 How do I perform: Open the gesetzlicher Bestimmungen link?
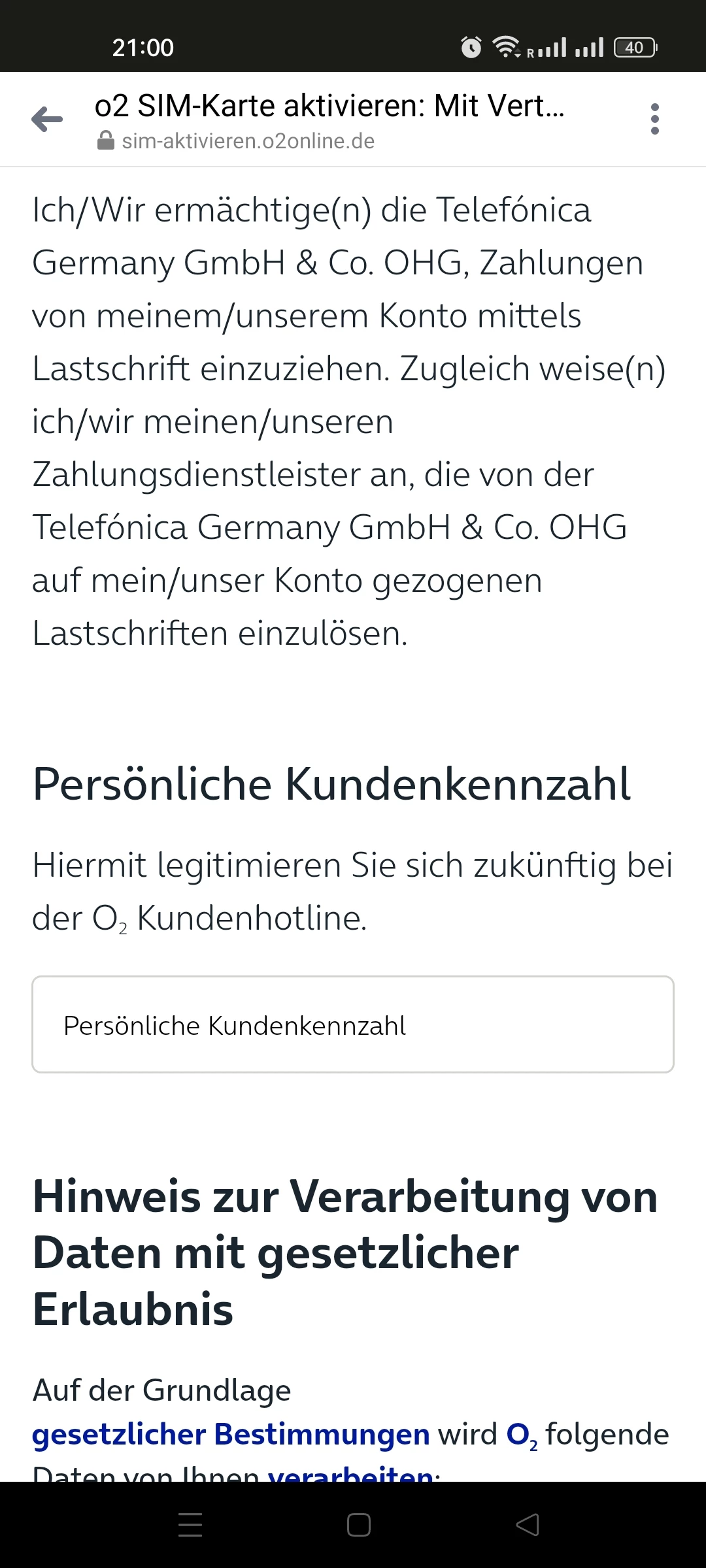tap(231, 1434)
